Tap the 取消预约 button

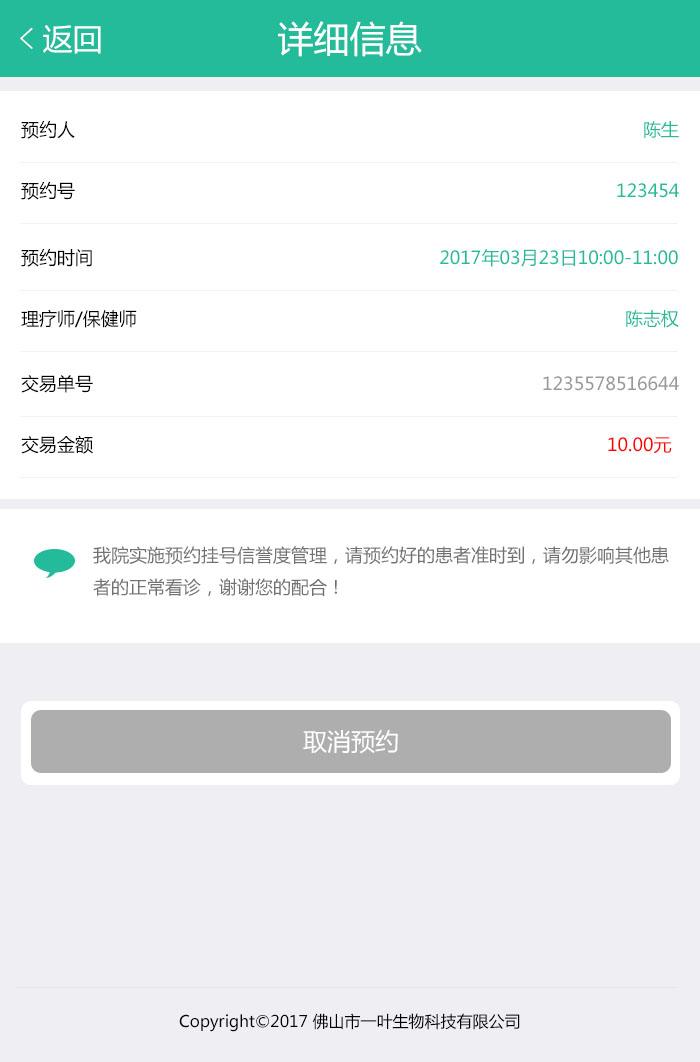pyautogui.click(x=350, y=742)
